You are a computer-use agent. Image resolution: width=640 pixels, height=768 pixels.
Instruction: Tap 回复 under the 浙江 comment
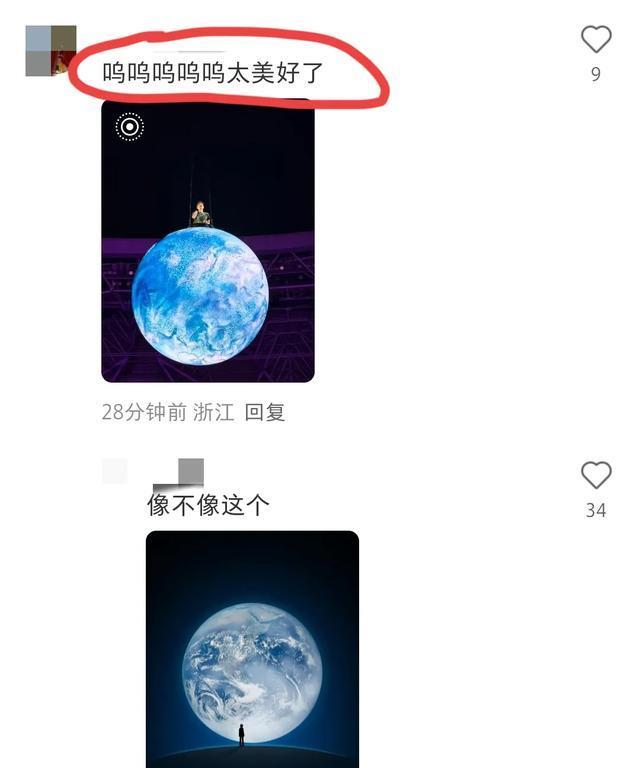[x=265, y=412]
